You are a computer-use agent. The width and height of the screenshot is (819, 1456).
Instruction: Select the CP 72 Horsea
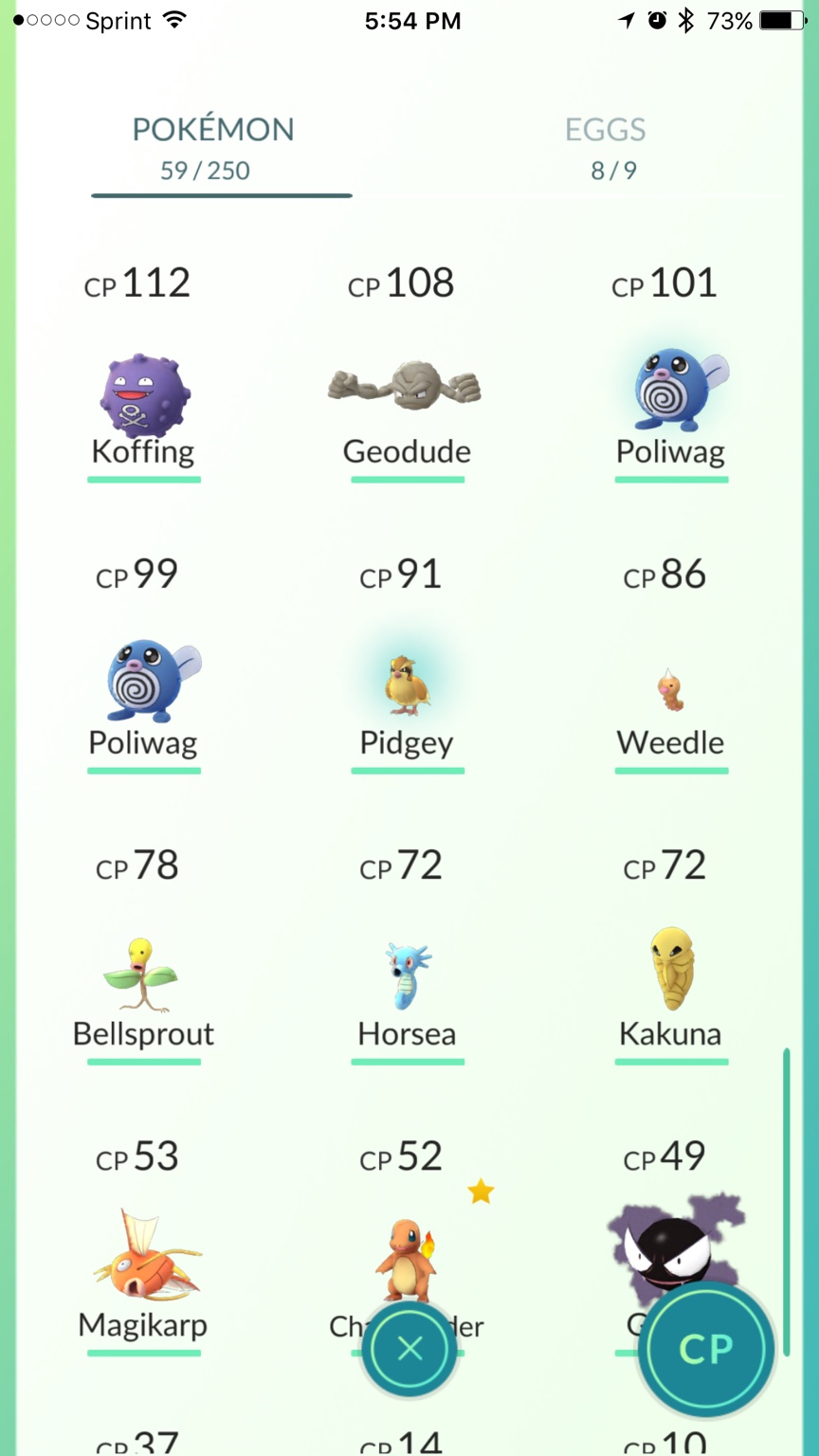pos(408,976)
